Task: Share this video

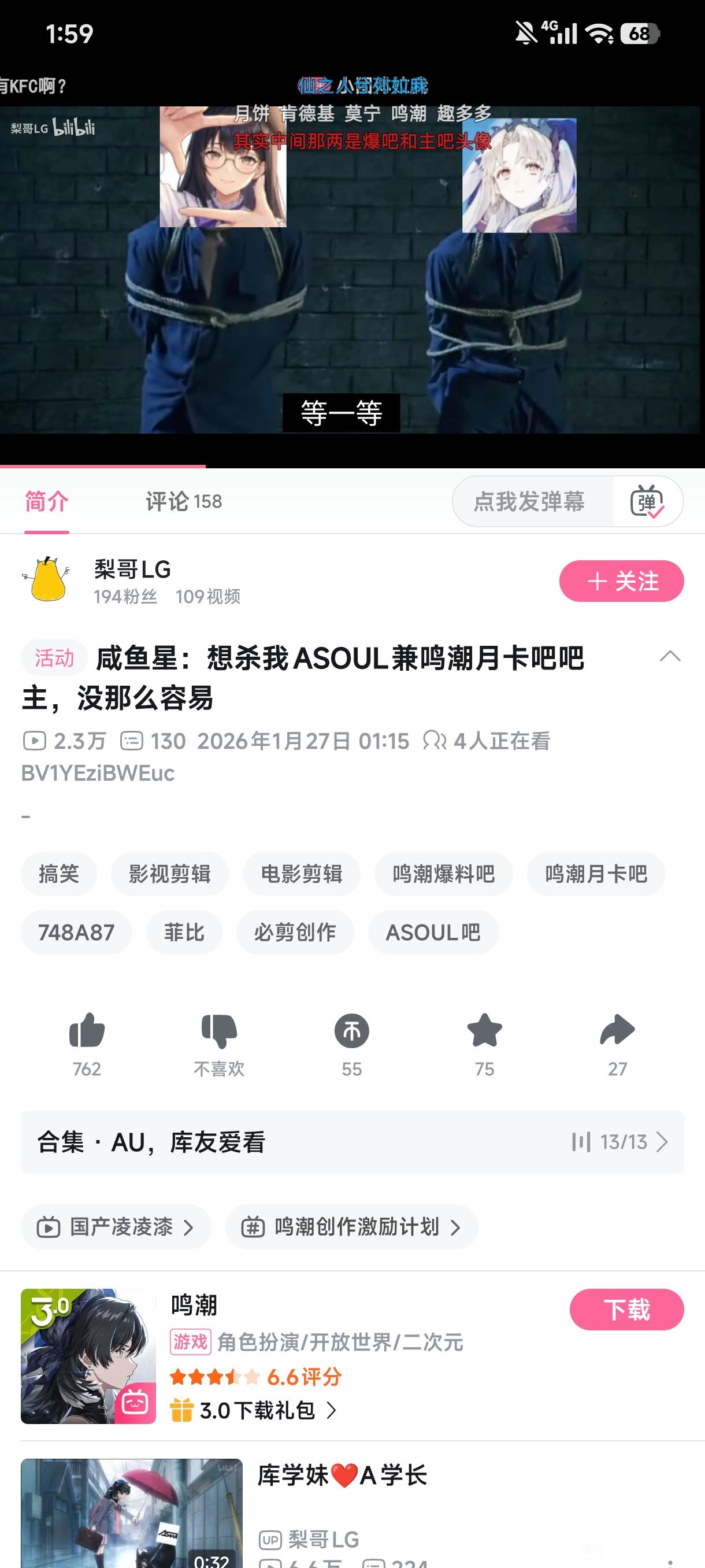Action: (617, 1031)
